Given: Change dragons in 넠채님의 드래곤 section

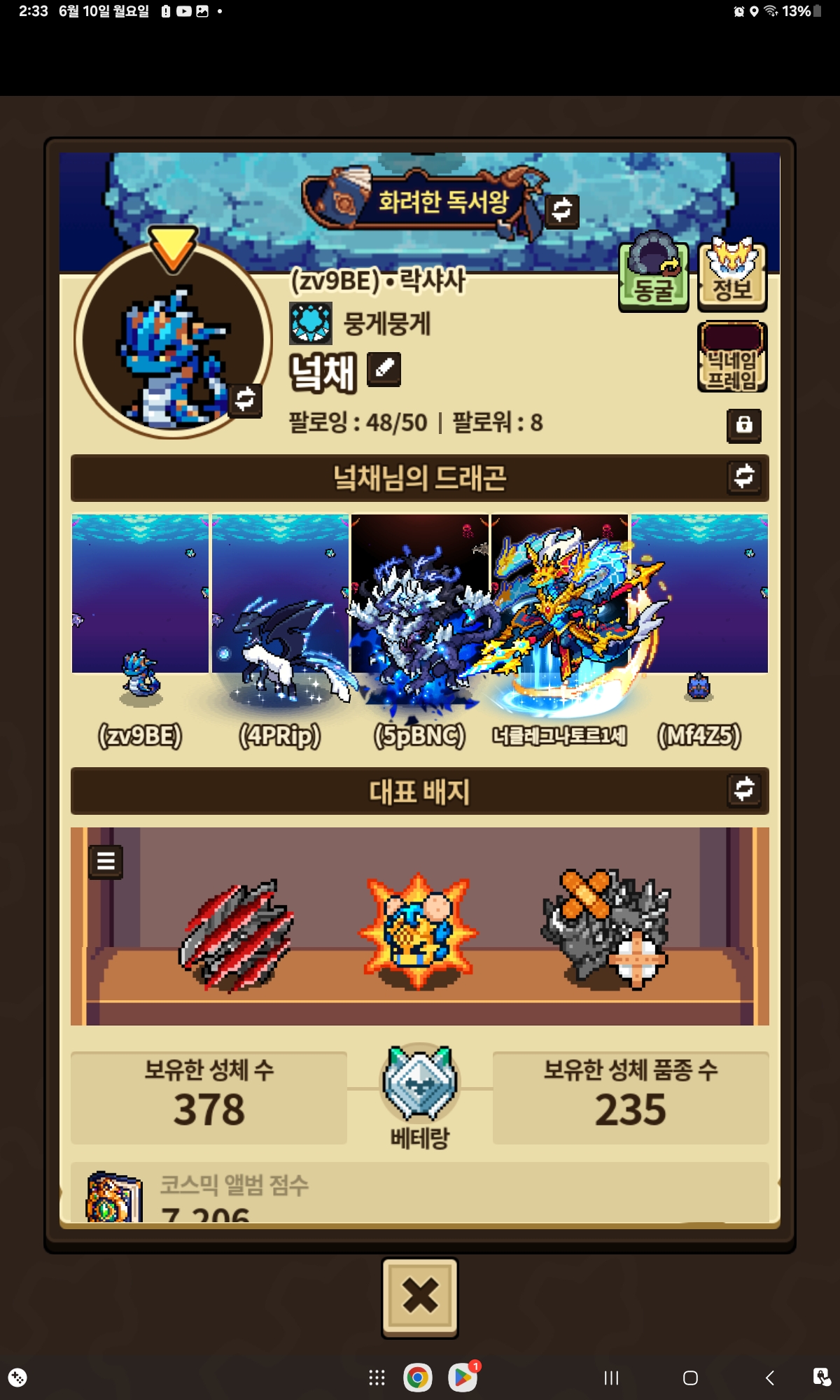Looking at the screenshot, I should coord(744,477).
